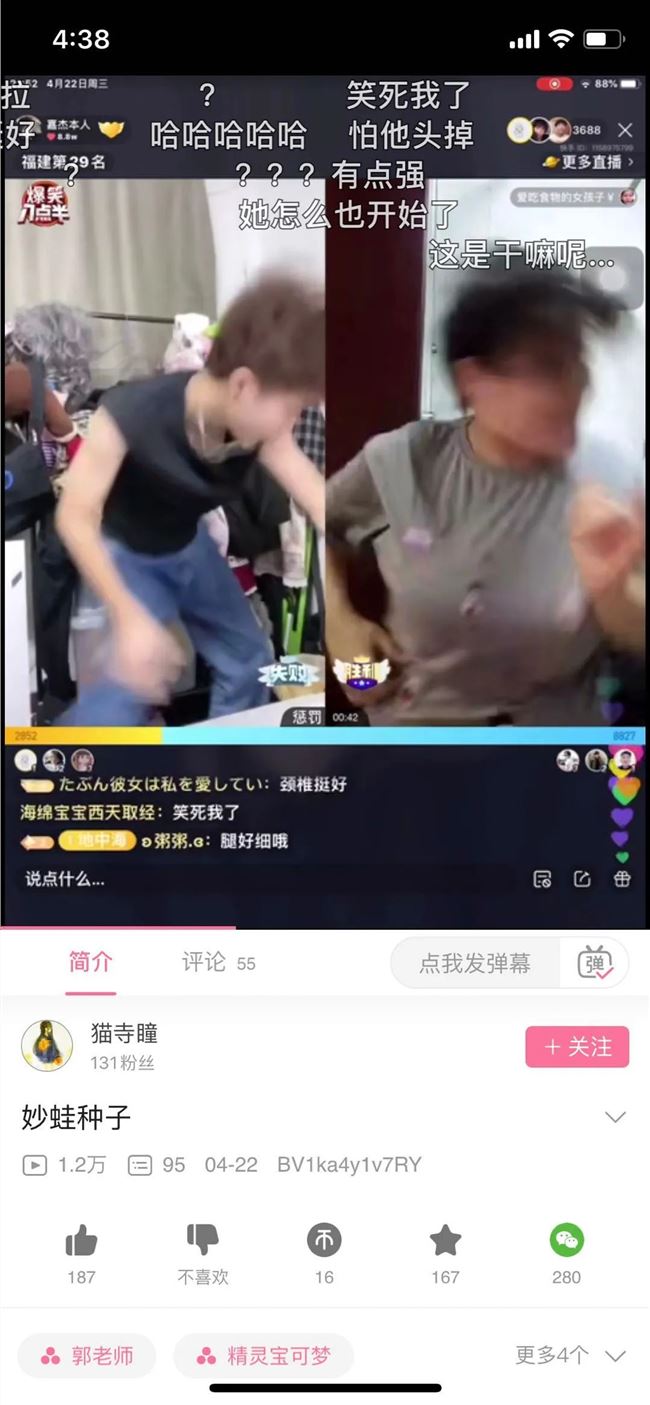
Task: Follow 猫寺瞳 with the 关注 button
Action: (577, 1047)
